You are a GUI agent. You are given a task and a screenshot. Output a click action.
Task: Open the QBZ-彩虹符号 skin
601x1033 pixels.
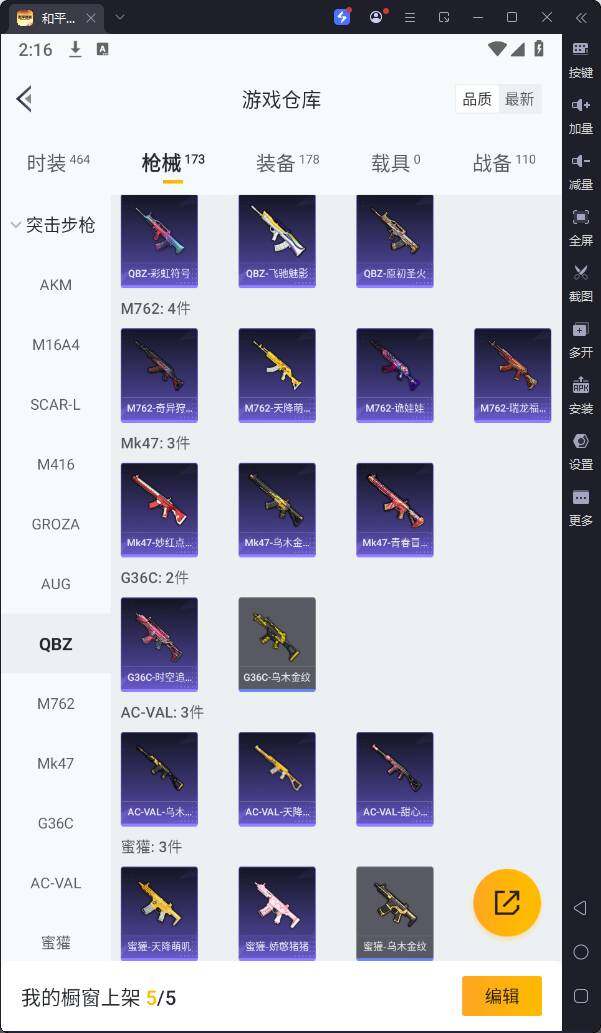point(159,241)
